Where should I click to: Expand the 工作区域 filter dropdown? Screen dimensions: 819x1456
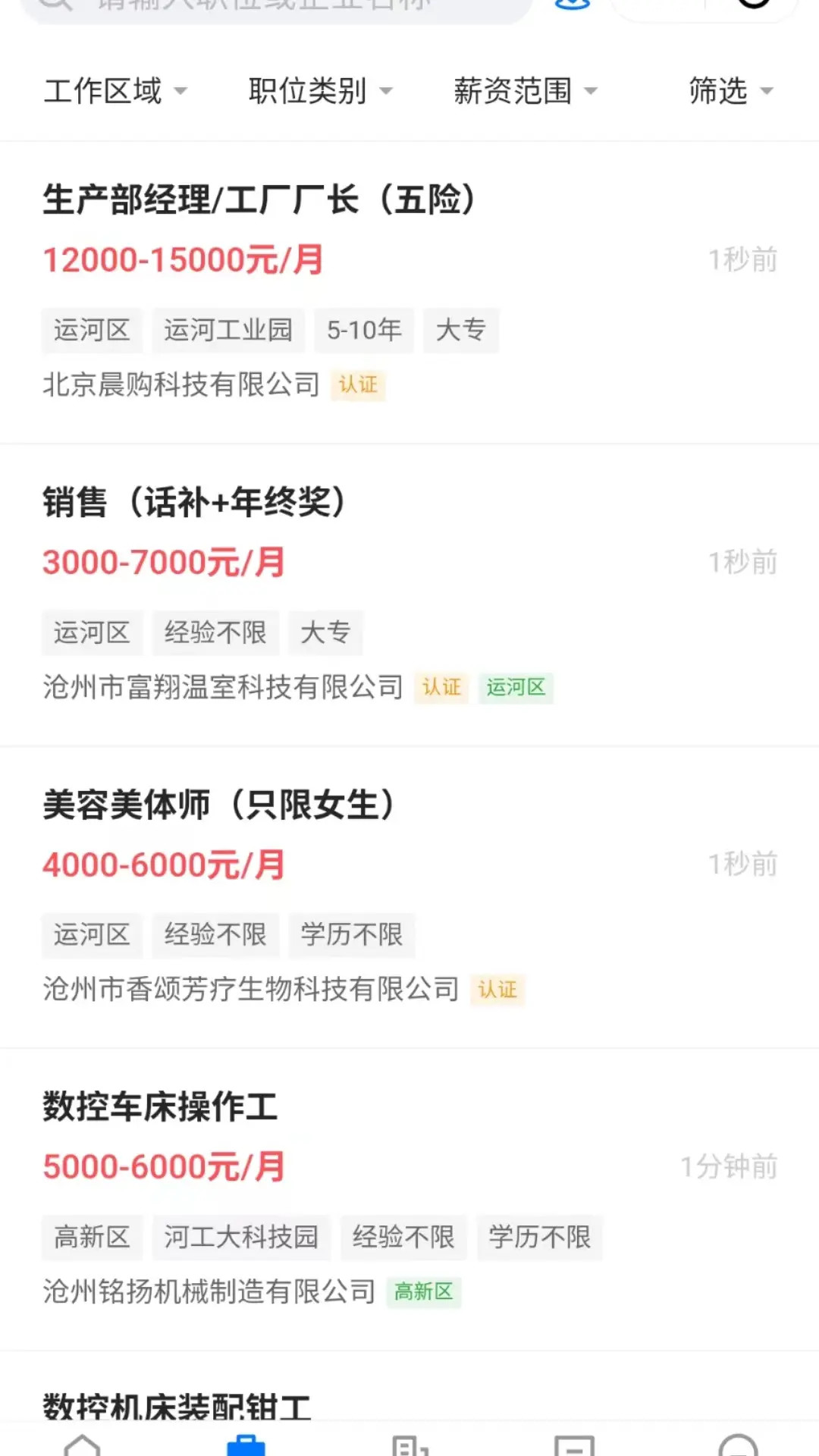click(x=115, y=90)
